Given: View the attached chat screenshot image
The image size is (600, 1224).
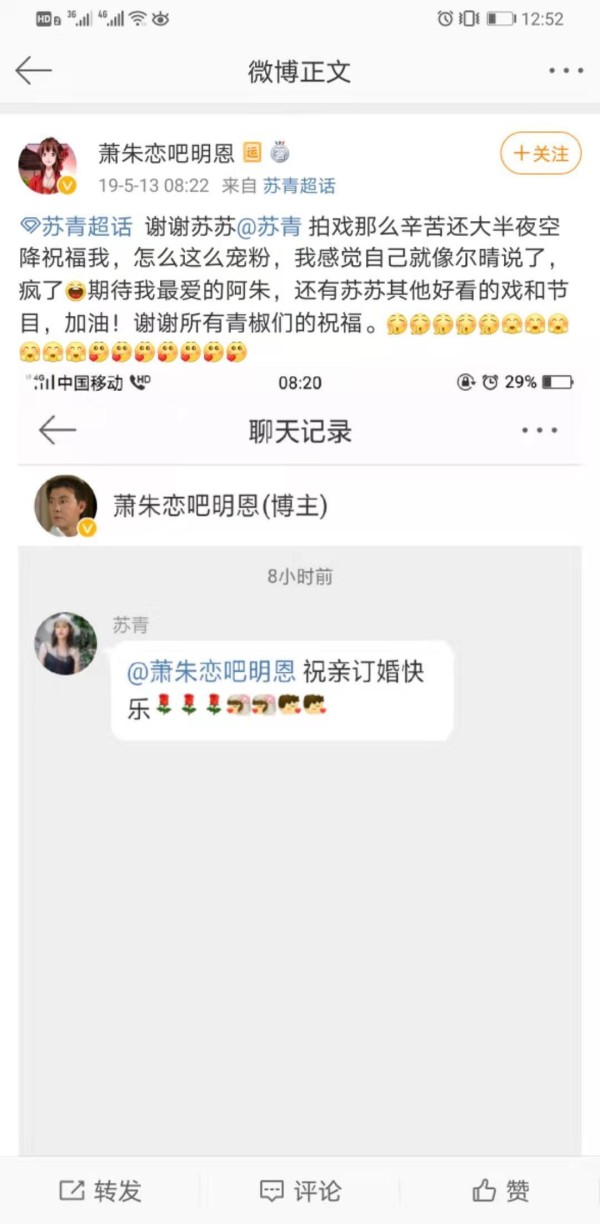Looking at the screenshot, I should 300,760.
